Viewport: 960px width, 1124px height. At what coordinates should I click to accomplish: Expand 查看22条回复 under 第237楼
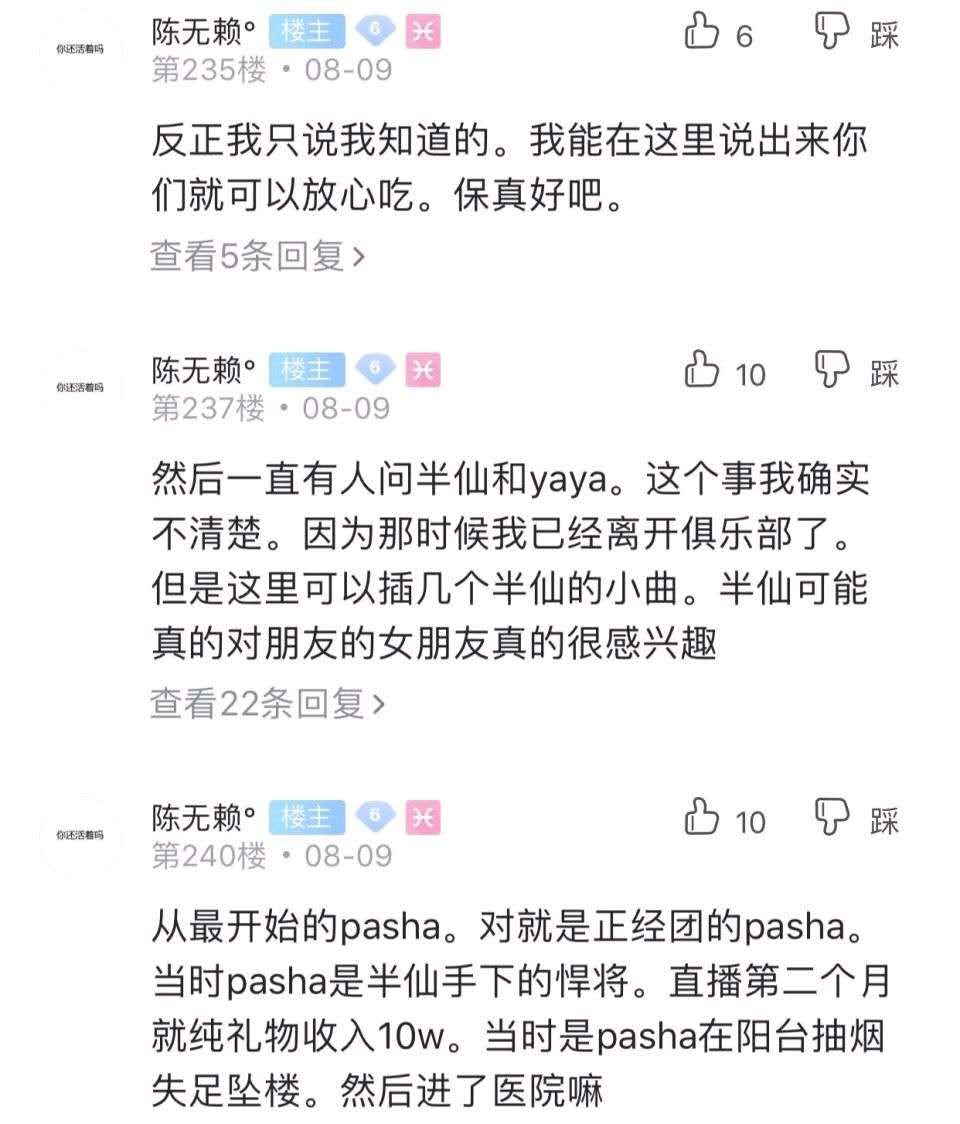click(x=267, y=704)
